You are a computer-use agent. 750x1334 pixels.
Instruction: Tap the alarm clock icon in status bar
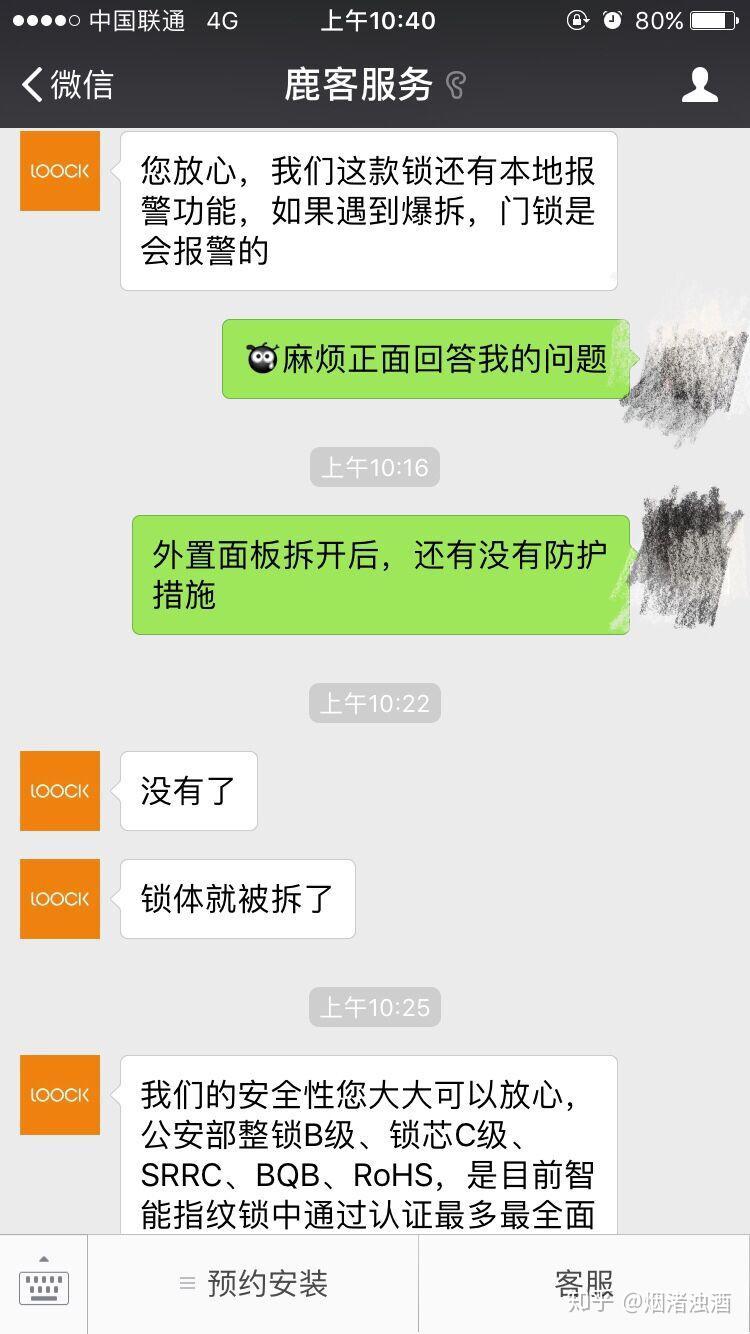point(612,20)
